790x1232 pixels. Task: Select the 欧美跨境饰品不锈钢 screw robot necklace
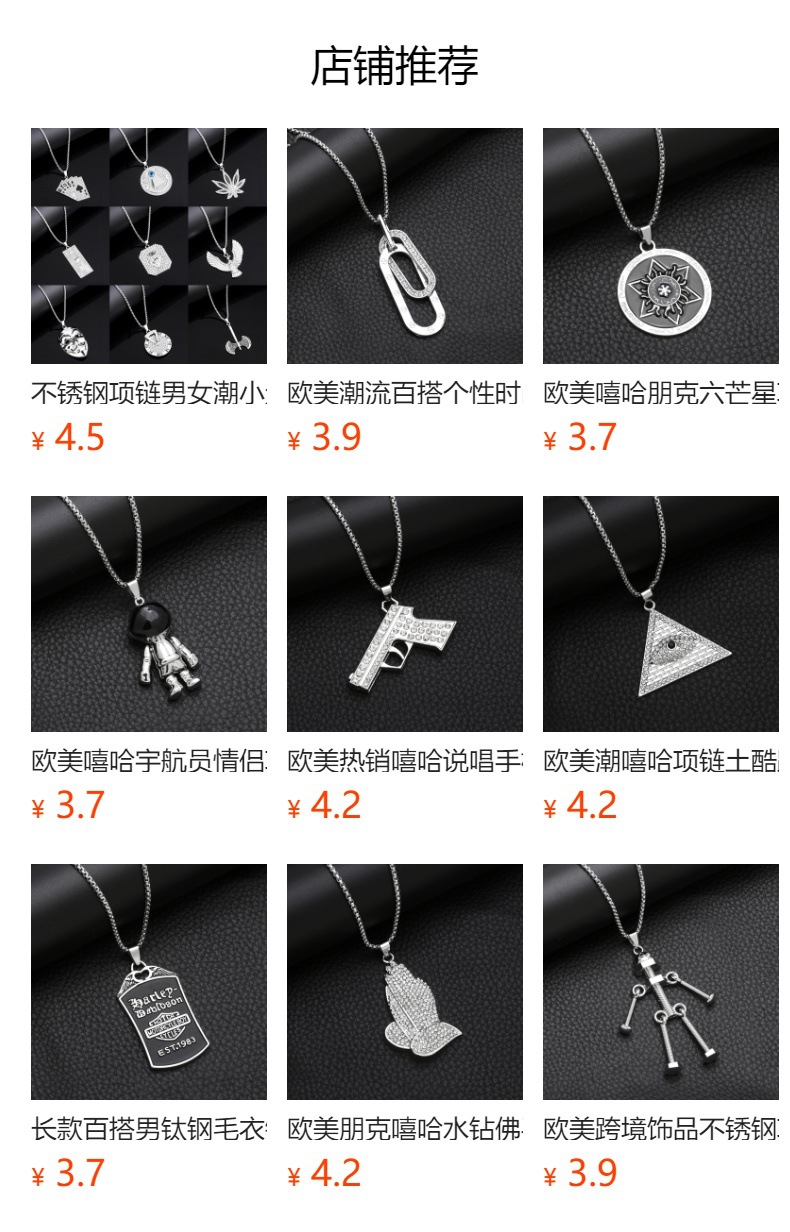(661, 982)
